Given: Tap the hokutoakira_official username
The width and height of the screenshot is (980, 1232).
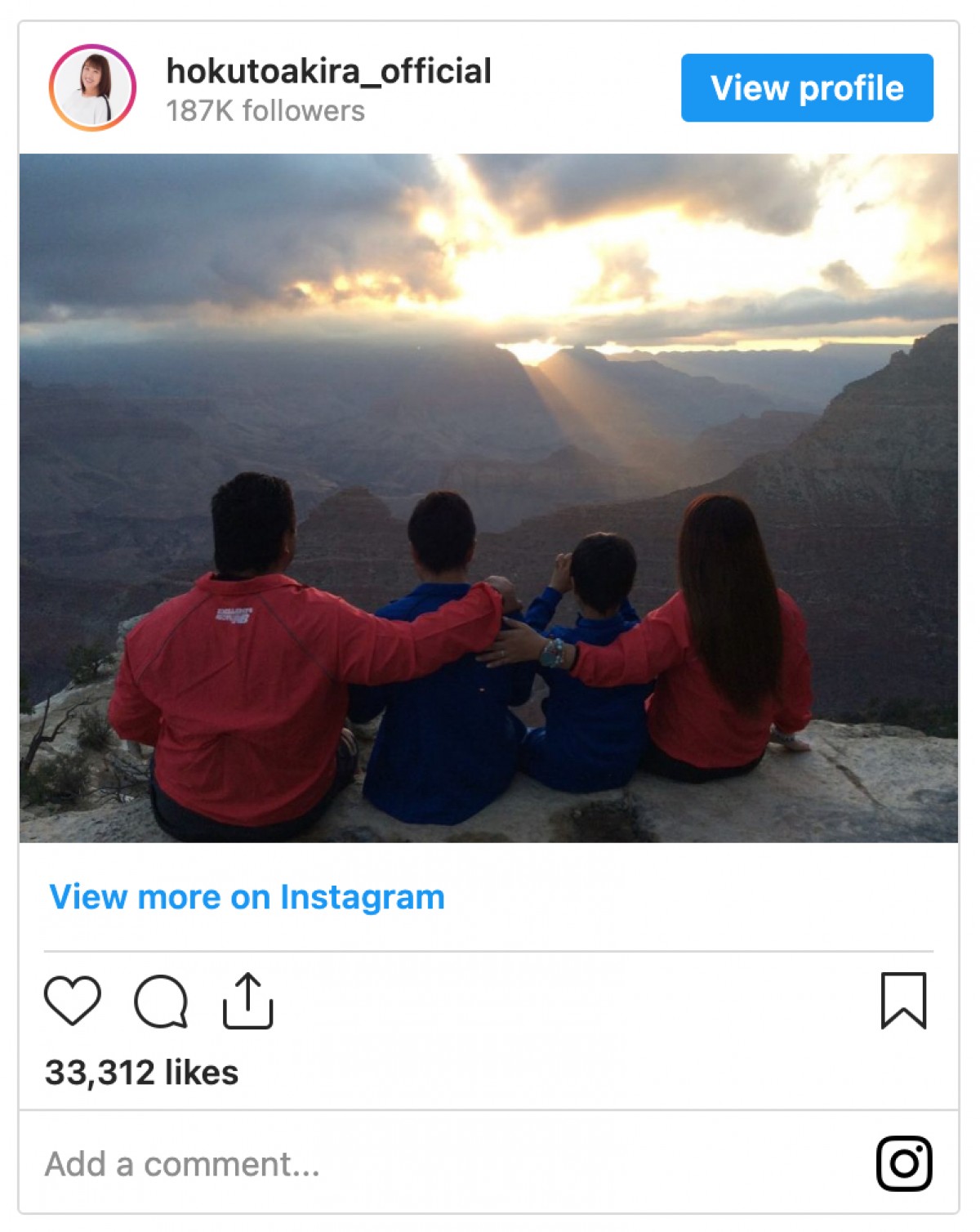Looking at the screenshot, I should pos(328,72).
